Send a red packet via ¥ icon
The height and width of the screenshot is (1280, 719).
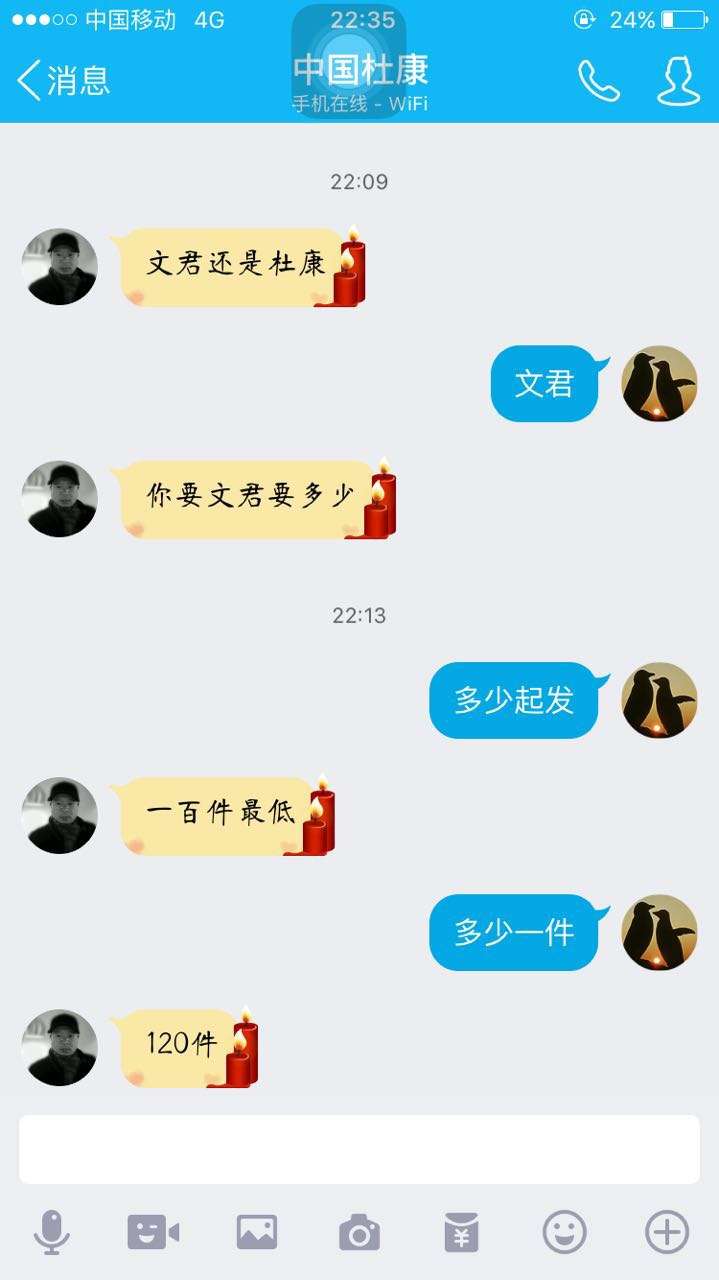click(461, 1232)
